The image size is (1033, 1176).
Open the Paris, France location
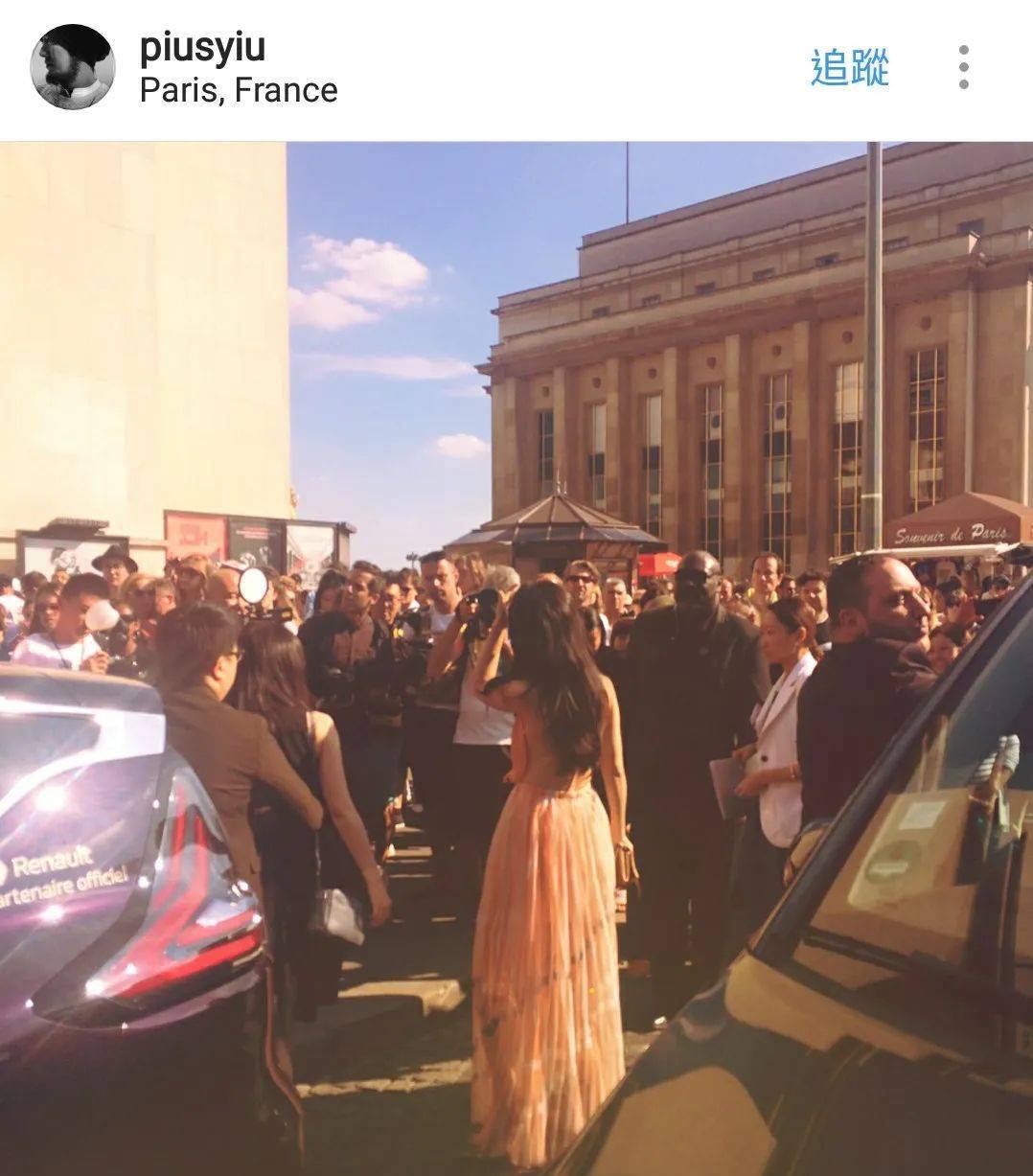point(239,90)
